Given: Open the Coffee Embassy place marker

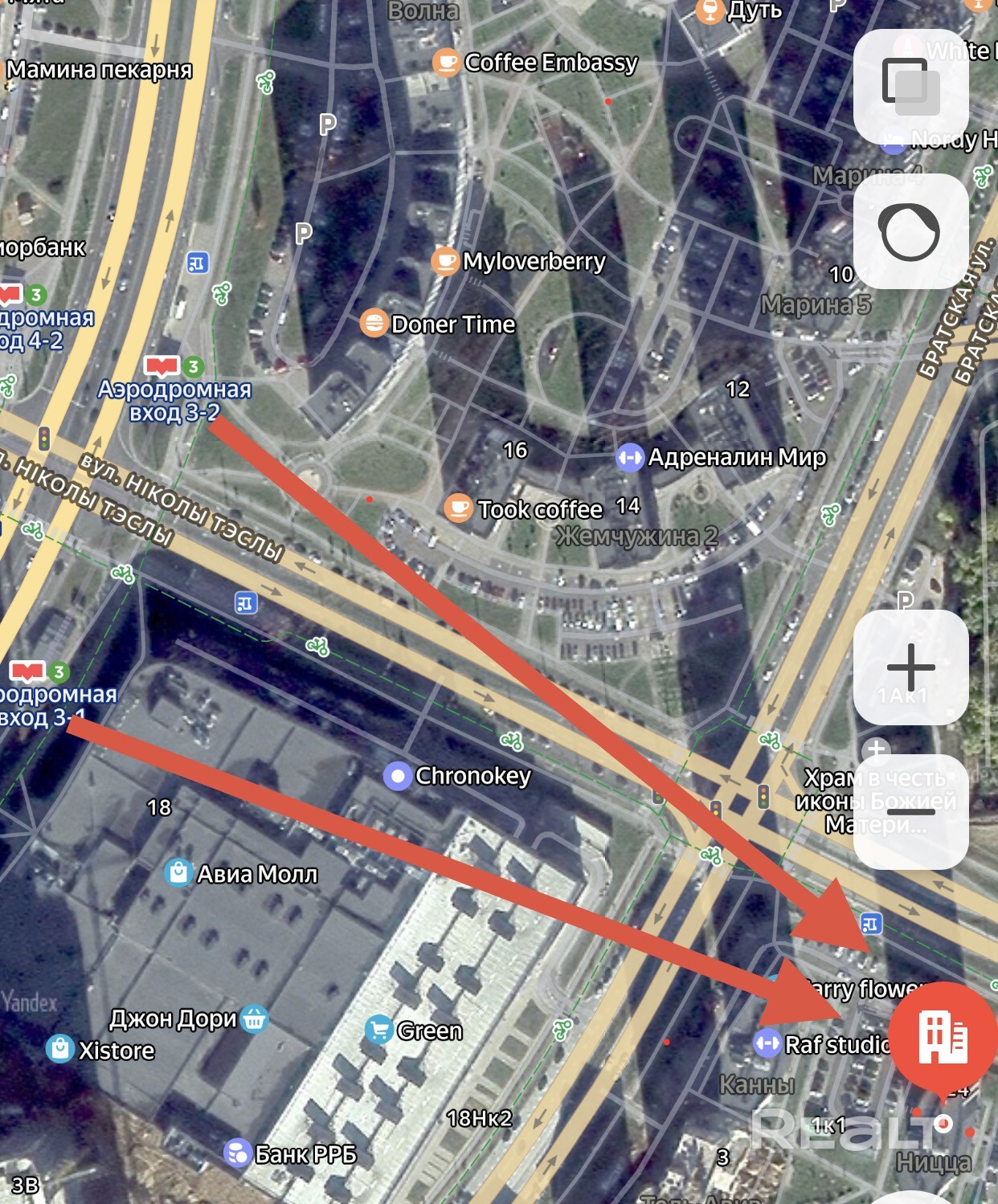Looking at the screenshot, I should pos(446,63).
